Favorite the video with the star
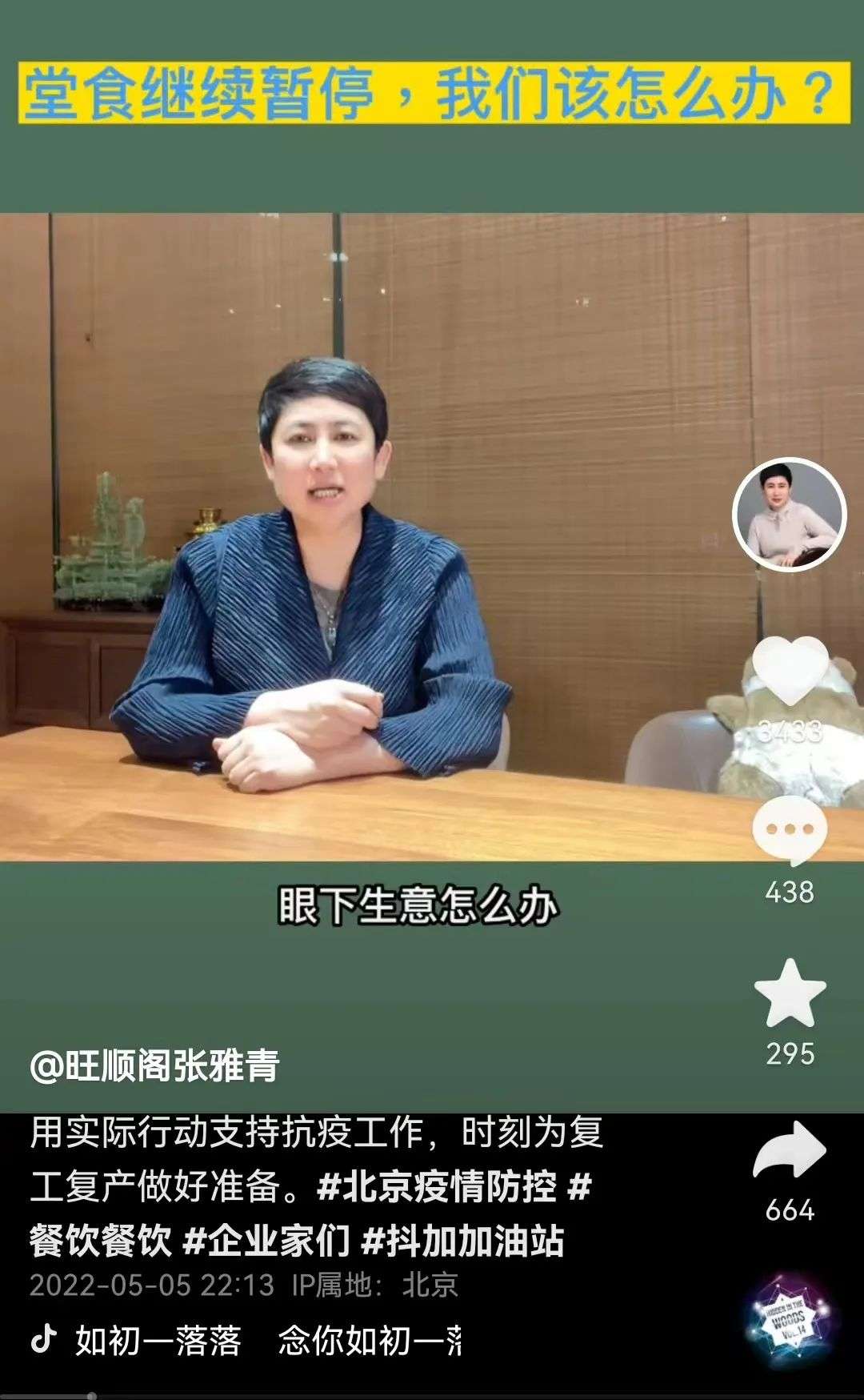864x1400 pixels. click(790, 993)
